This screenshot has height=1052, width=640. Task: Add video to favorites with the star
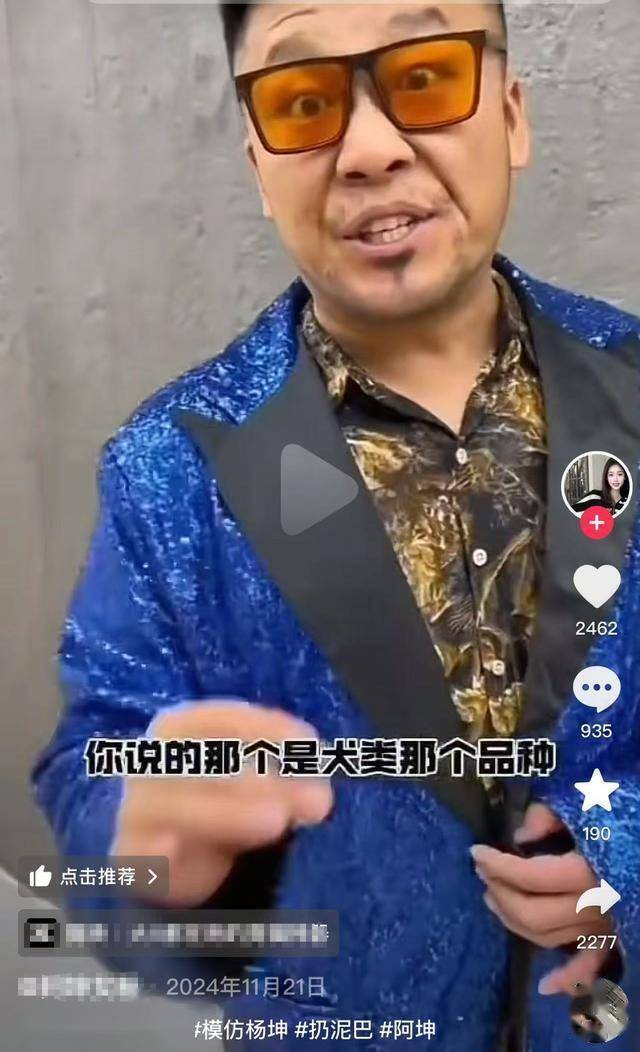click(x=597, y=790)
